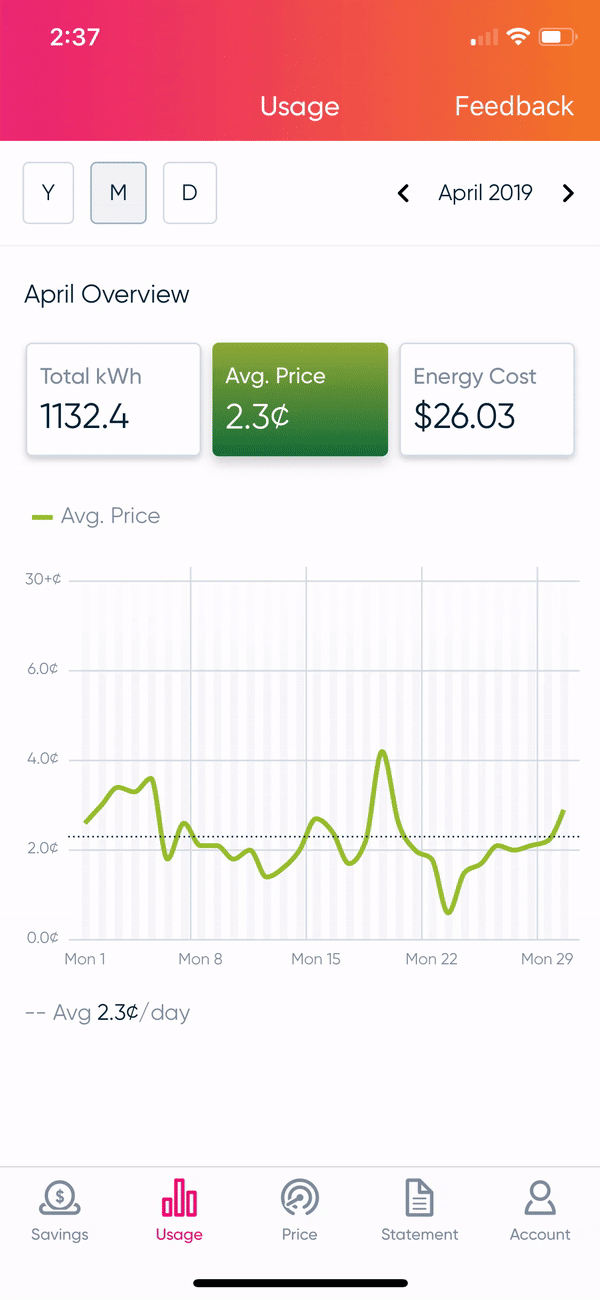Screen dimensions: 600x1300
Task: Select the M monthly view
Action: coord(118,193)
